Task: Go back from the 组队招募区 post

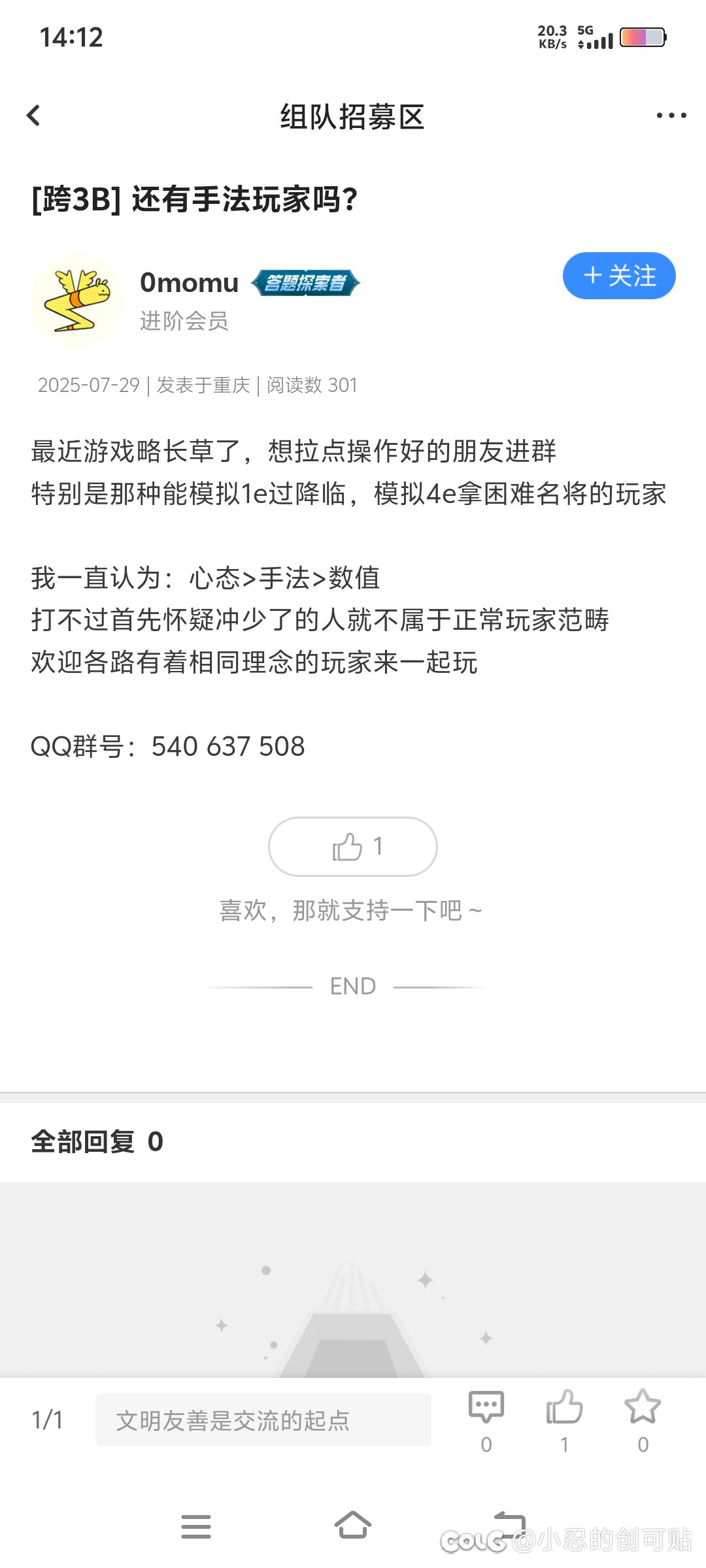Action: tap(33, 116)
